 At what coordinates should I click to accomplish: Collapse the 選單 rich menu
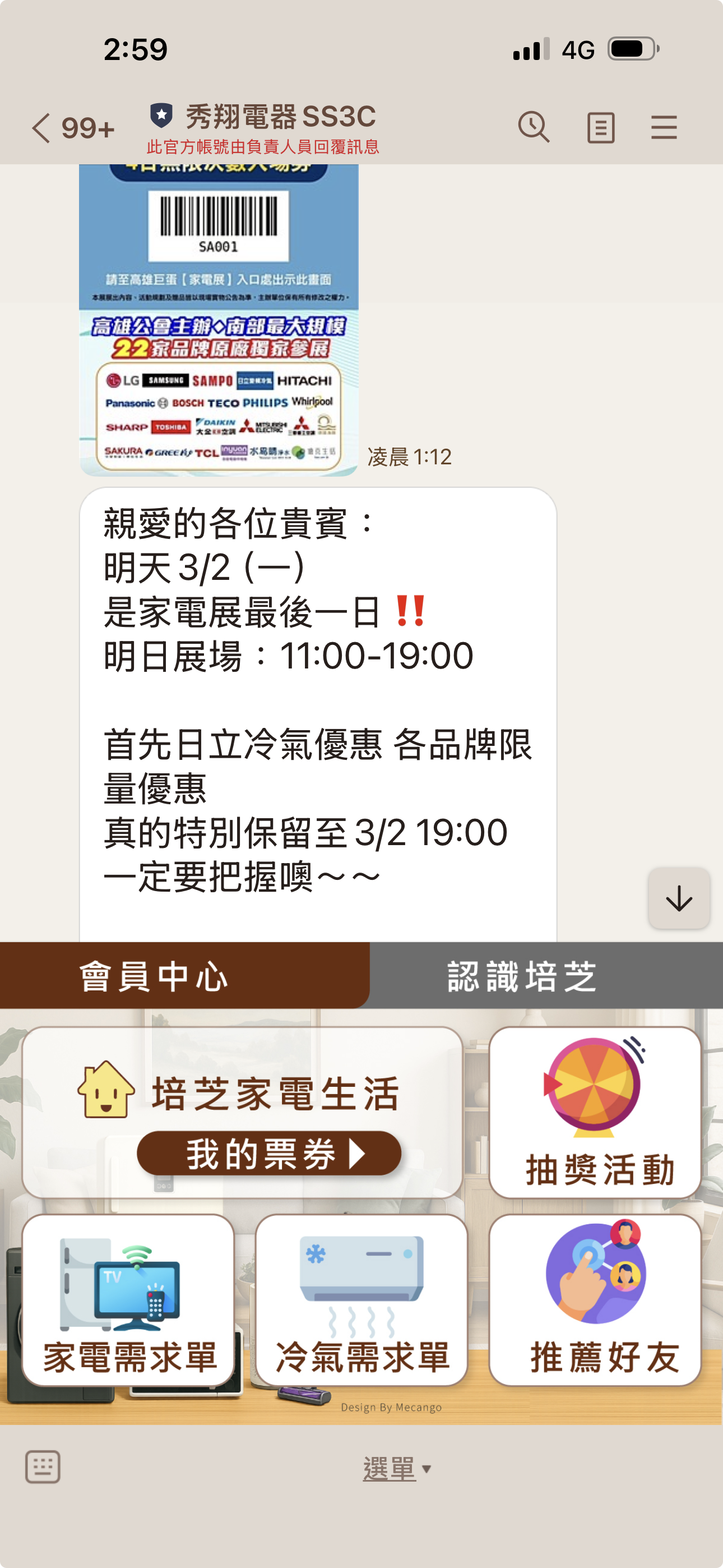[x=396, y=1469]
